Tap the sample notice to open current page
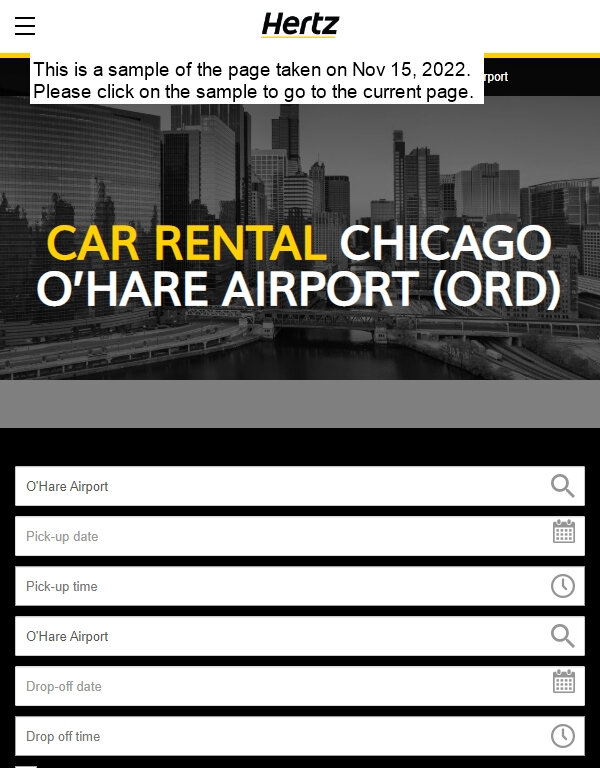Viewport: 600px width, 768px height. click(256, 80)
